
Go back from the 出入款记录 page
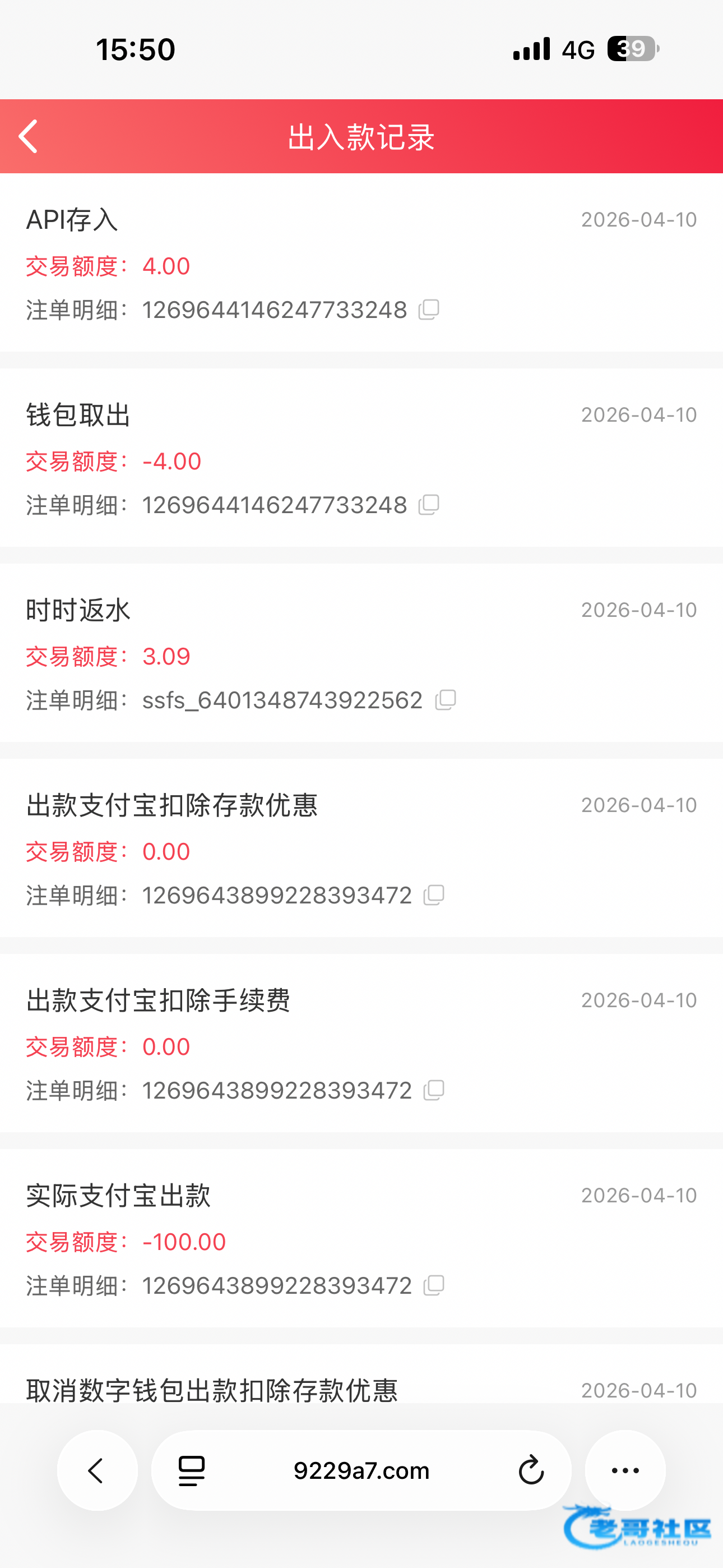coord(29,136)
